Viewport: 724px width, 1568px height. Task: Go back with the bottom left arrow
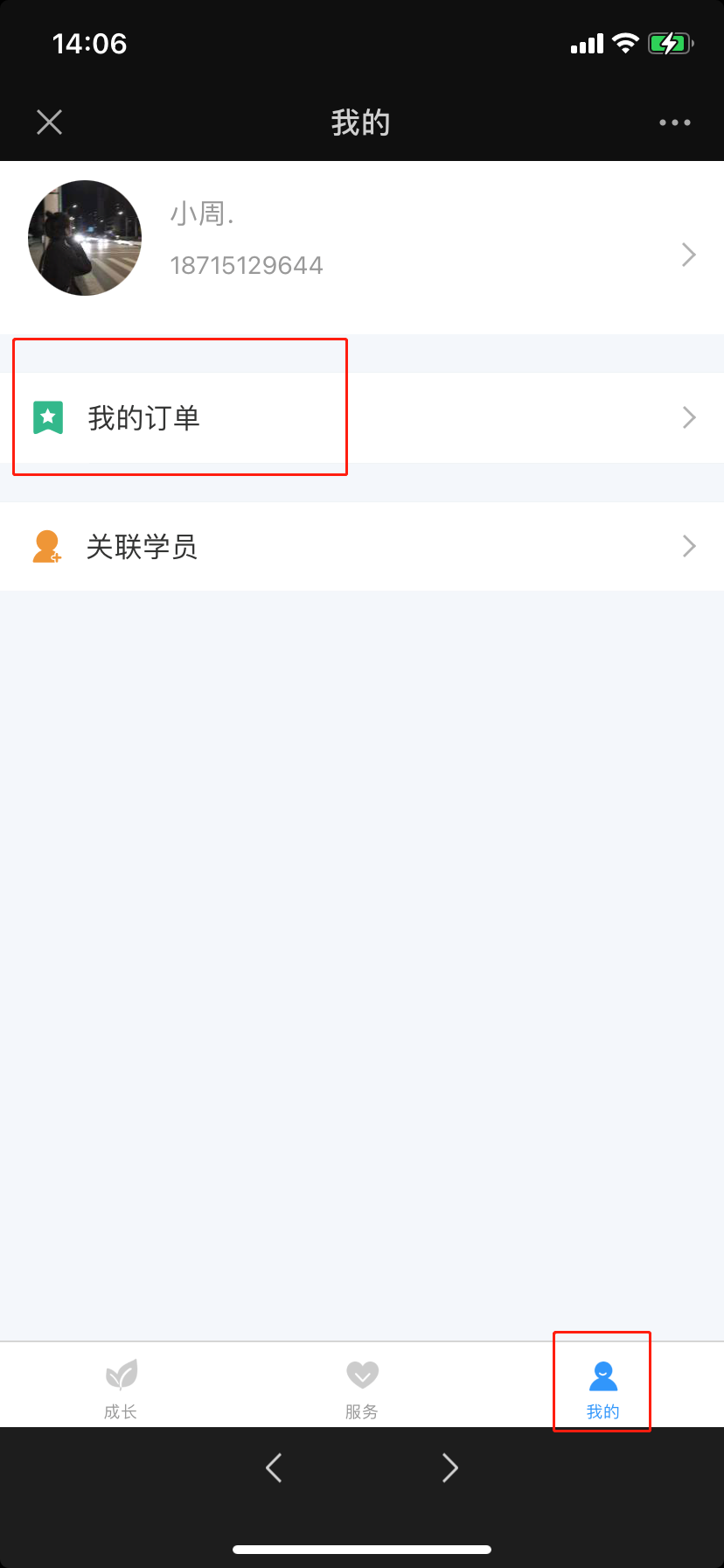pyautogui.click(x=274, y=1467)
